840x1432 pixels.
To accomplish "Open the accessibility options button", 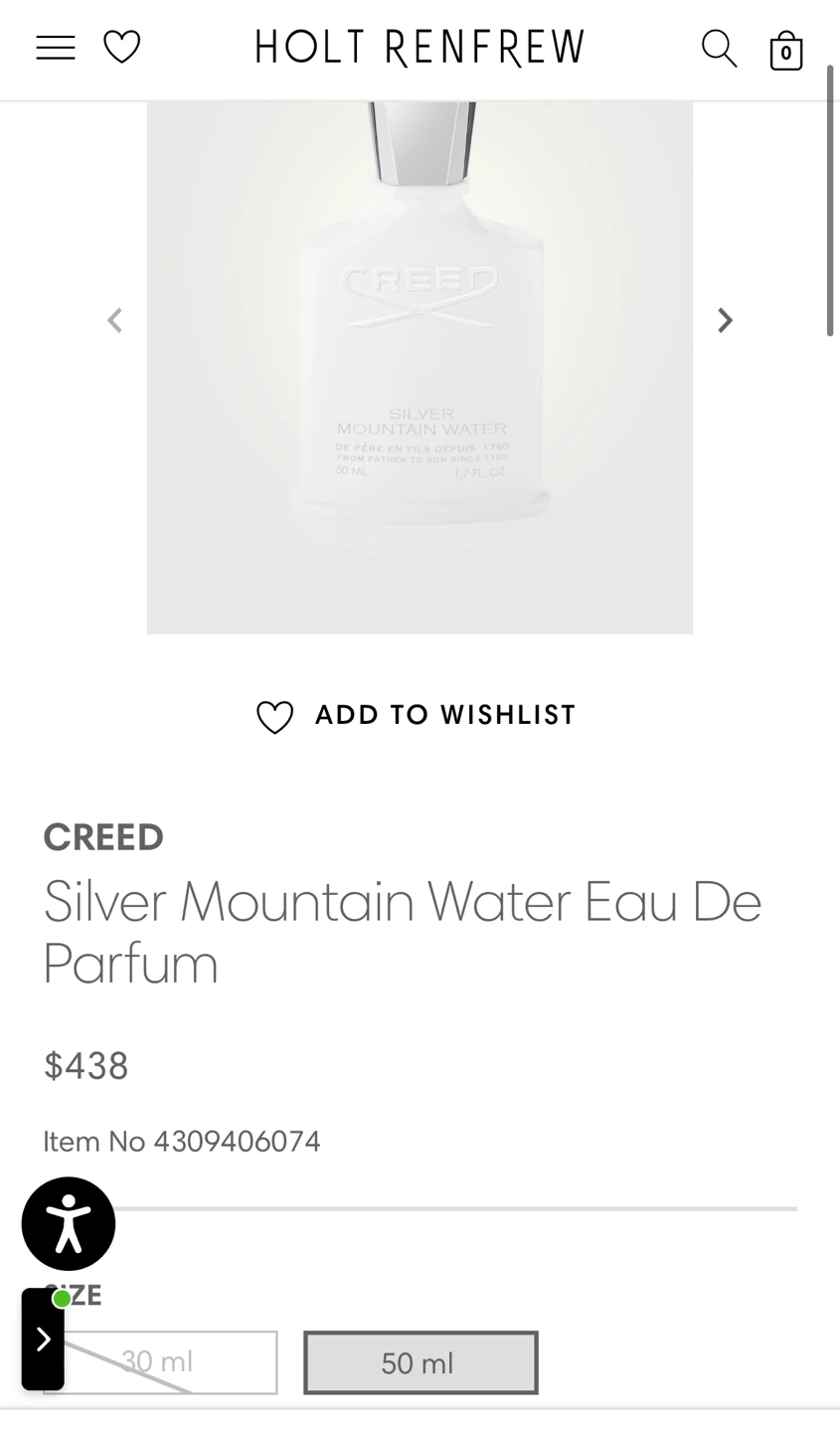I will pos(69,1224).
